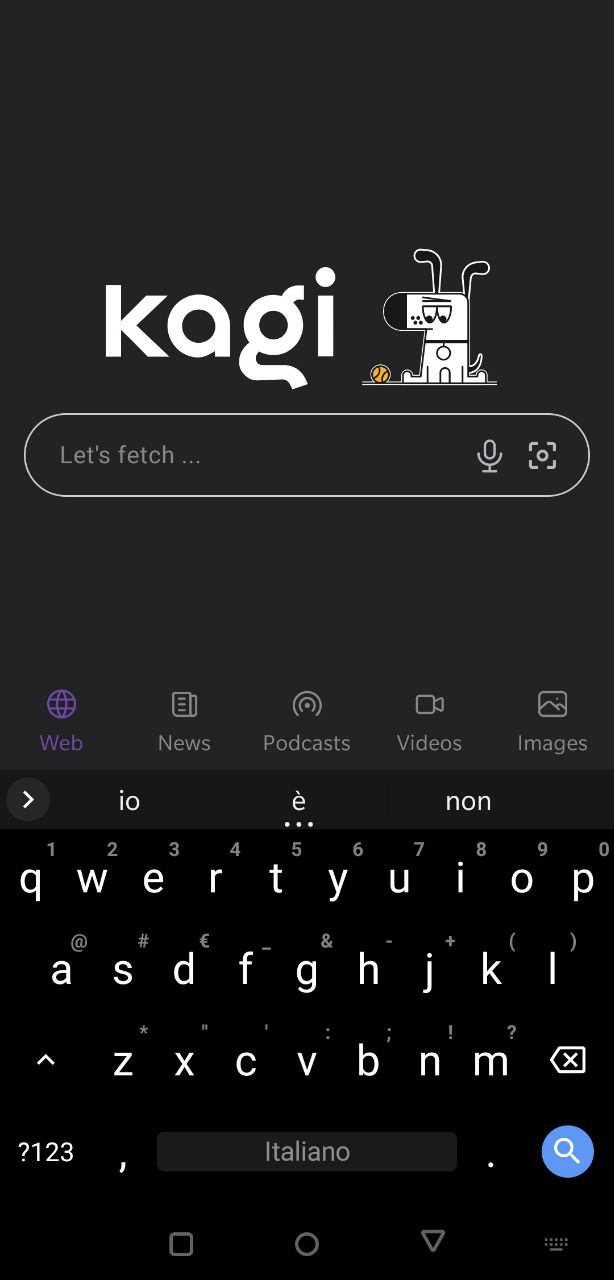The image size is (614, 1280).
Task: Open image lens search icon
Action: pyautogui.click(x=542, y=456)
